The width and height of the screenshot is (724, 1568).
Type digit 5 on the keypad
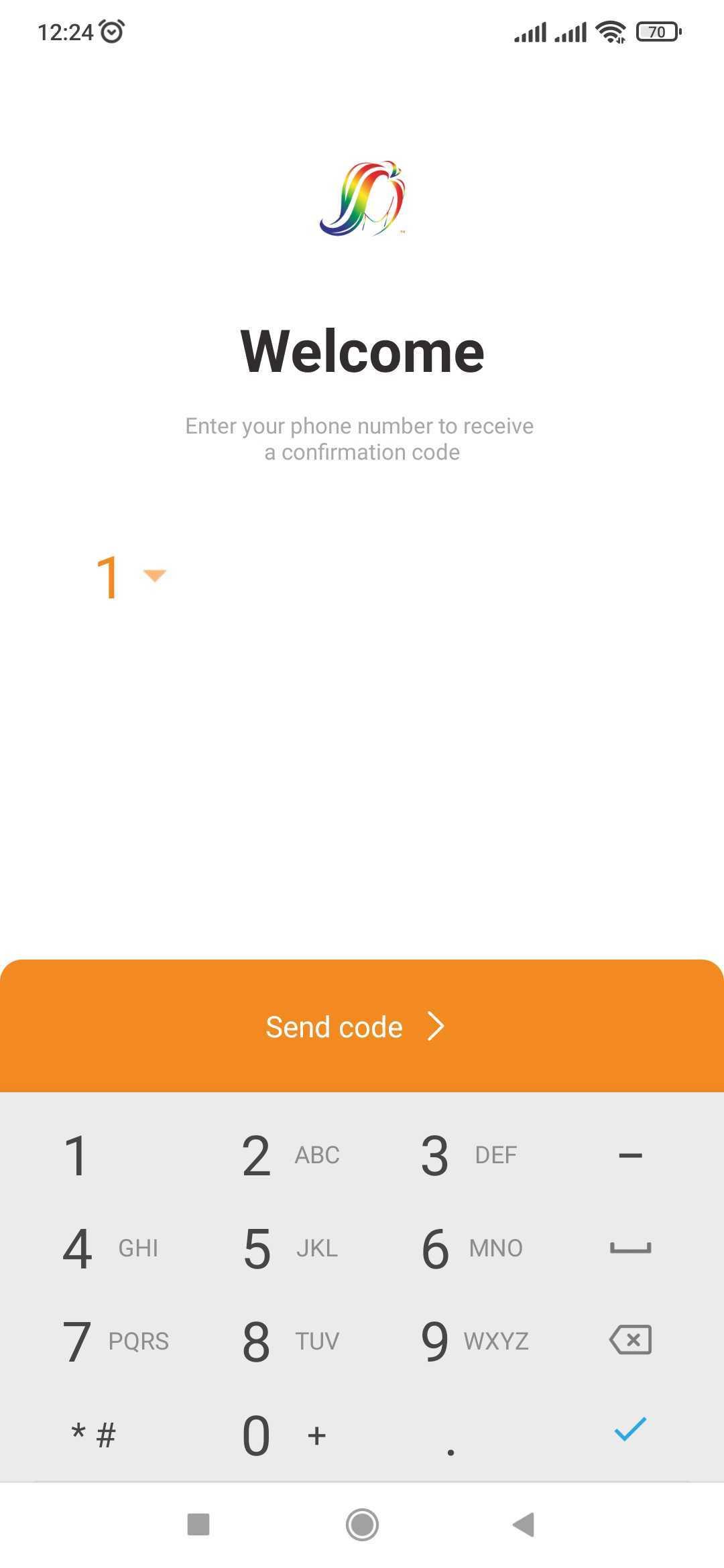(x=291, y=1248)
